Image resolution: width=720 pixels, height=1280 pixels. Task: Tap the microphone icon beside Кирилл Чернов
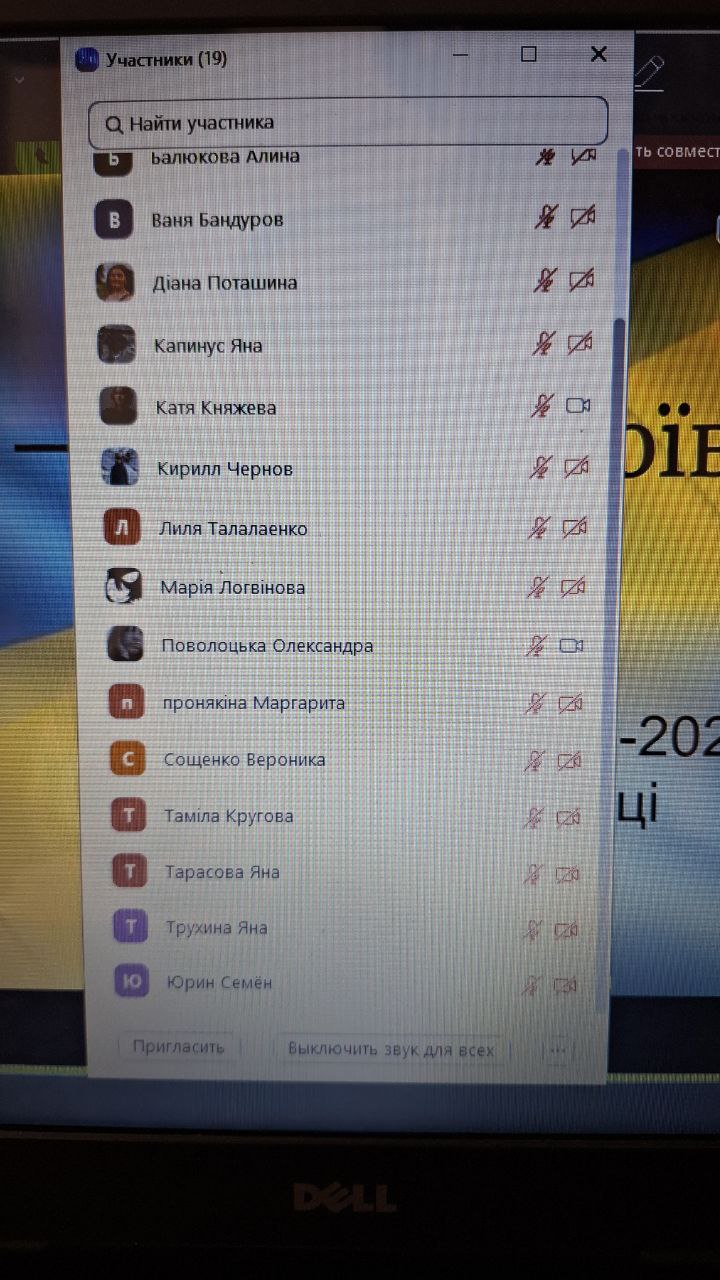point(540,468)
